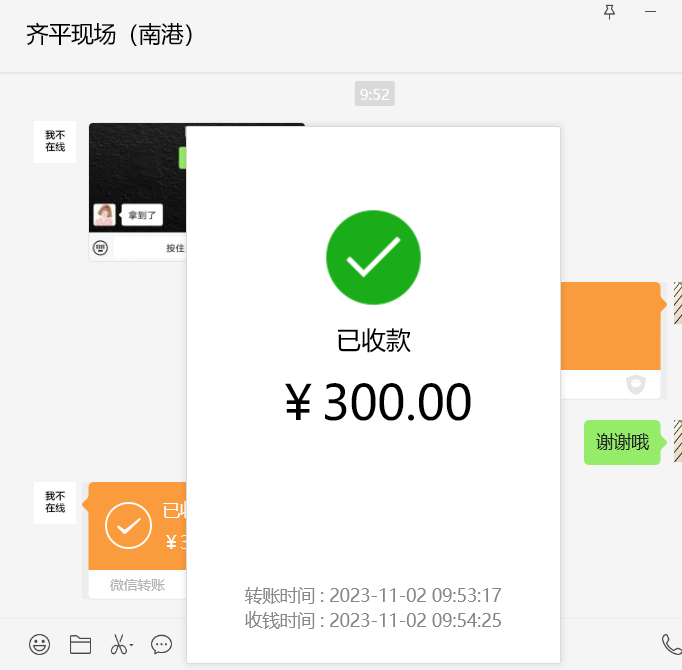Viewport: 682px width, 670px height.
Task: Start a voice call
Action: click(x=671, y=644)
